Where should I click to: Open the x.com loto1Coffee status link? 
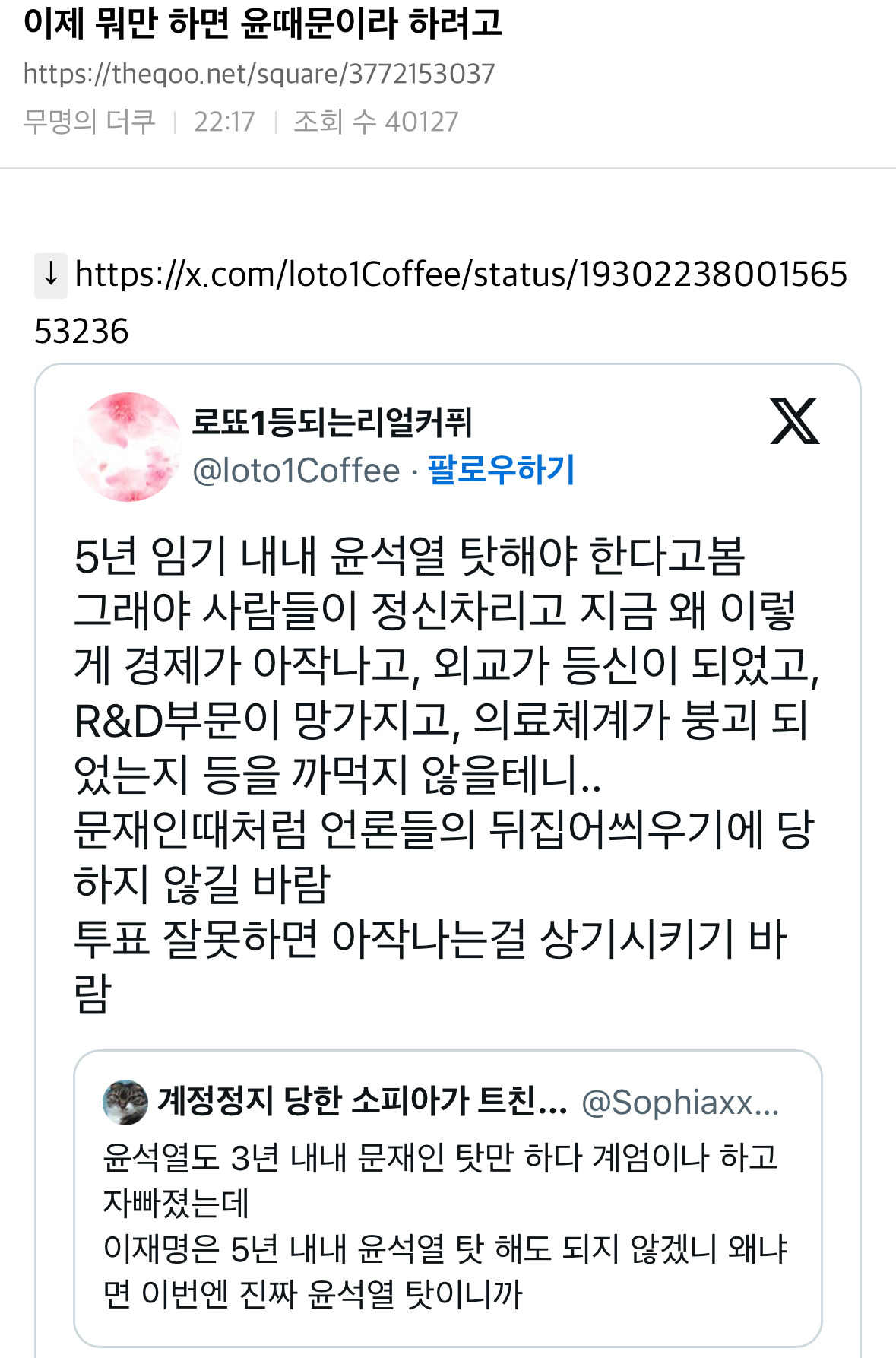(461, 274)
